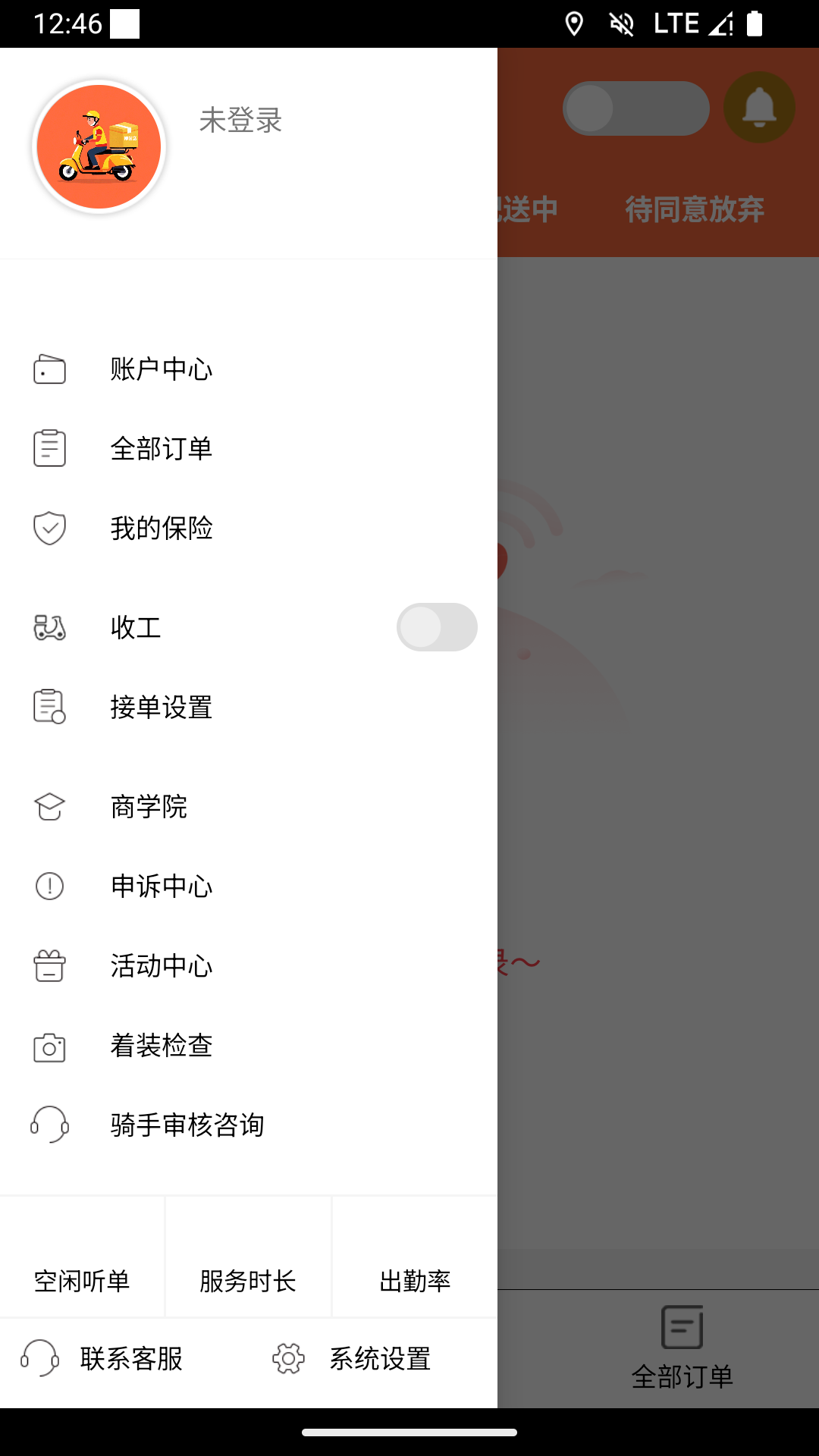The width and height of the screenshot is (819, 1456).
Task: Open 接单设置 from the menu
Action: 161,708
